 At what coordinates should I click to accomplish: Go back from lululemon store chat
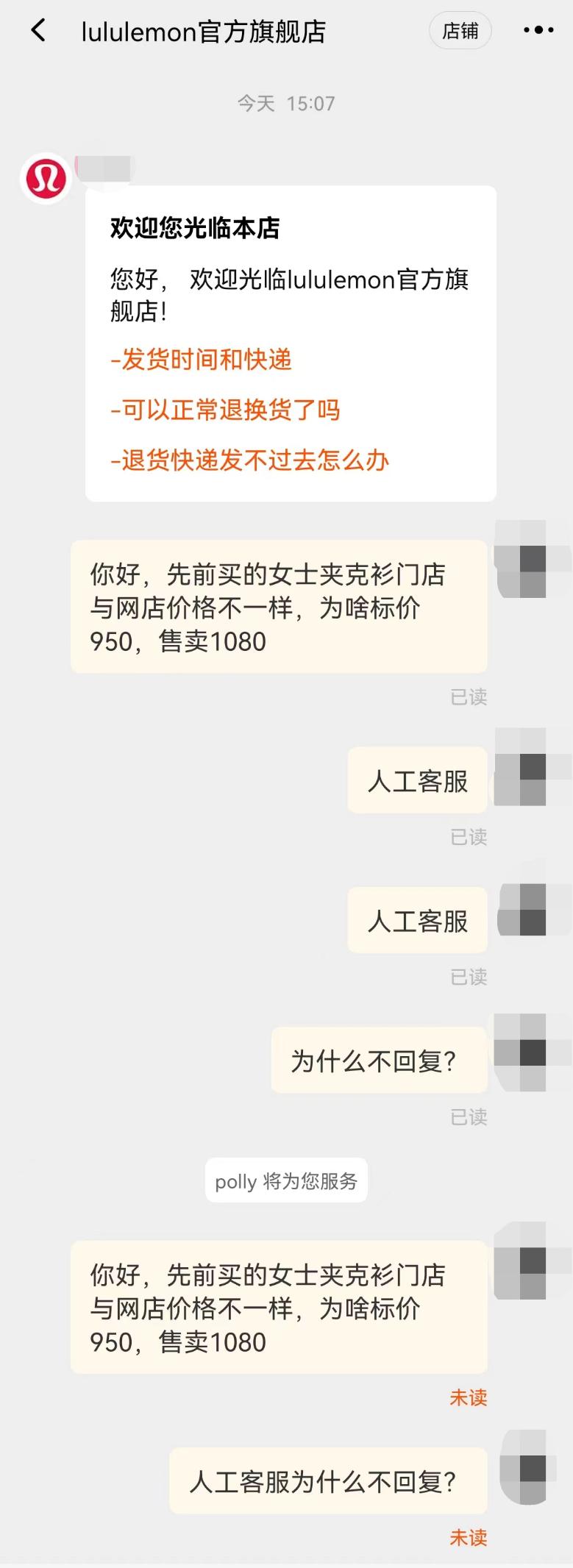(x=38, y=31)
